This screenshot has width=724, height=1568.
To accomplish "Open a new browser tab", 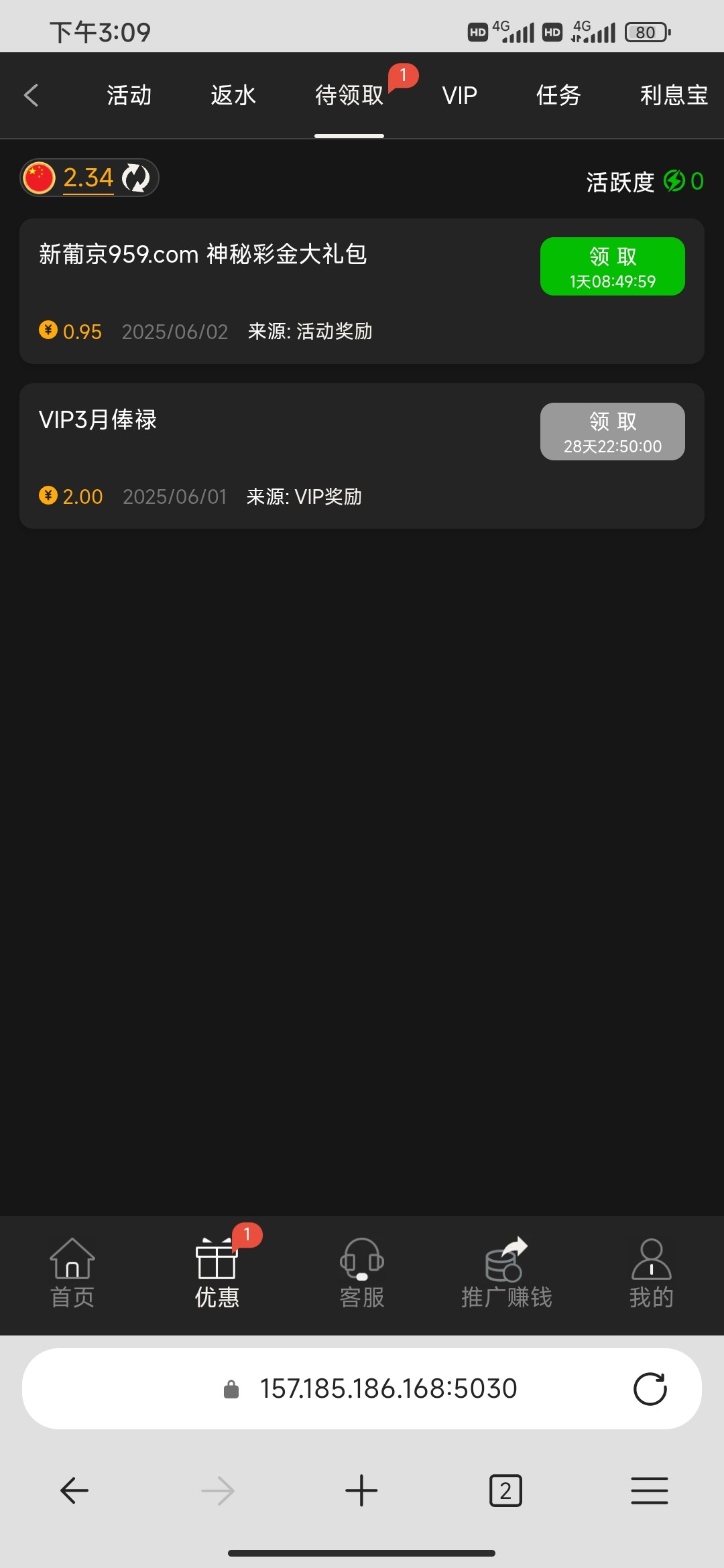I will point(361,1491).
